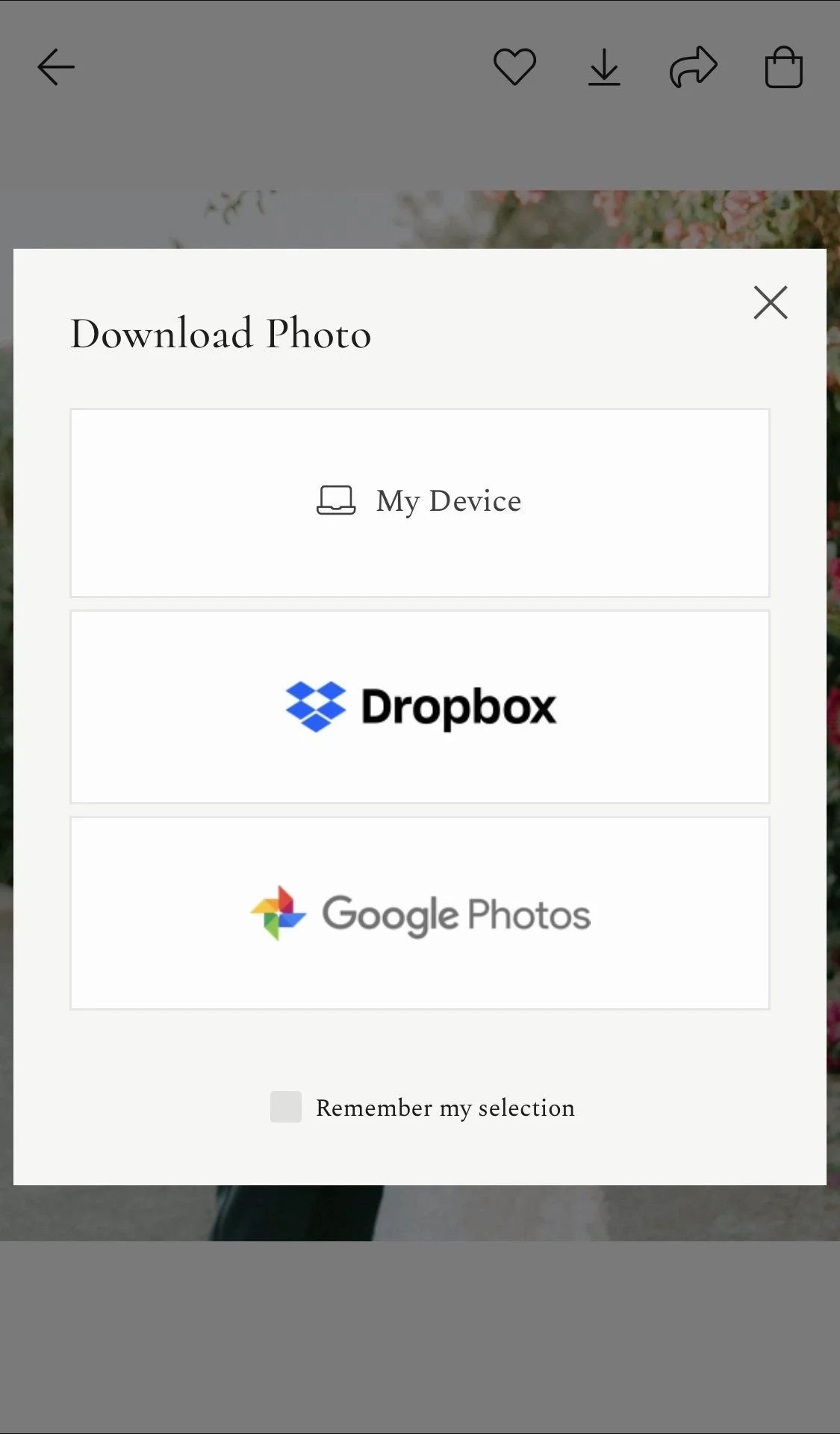Go back with the arrow icon
Image resolution: width=840 pixels, height=1434 pixels.
56,67
